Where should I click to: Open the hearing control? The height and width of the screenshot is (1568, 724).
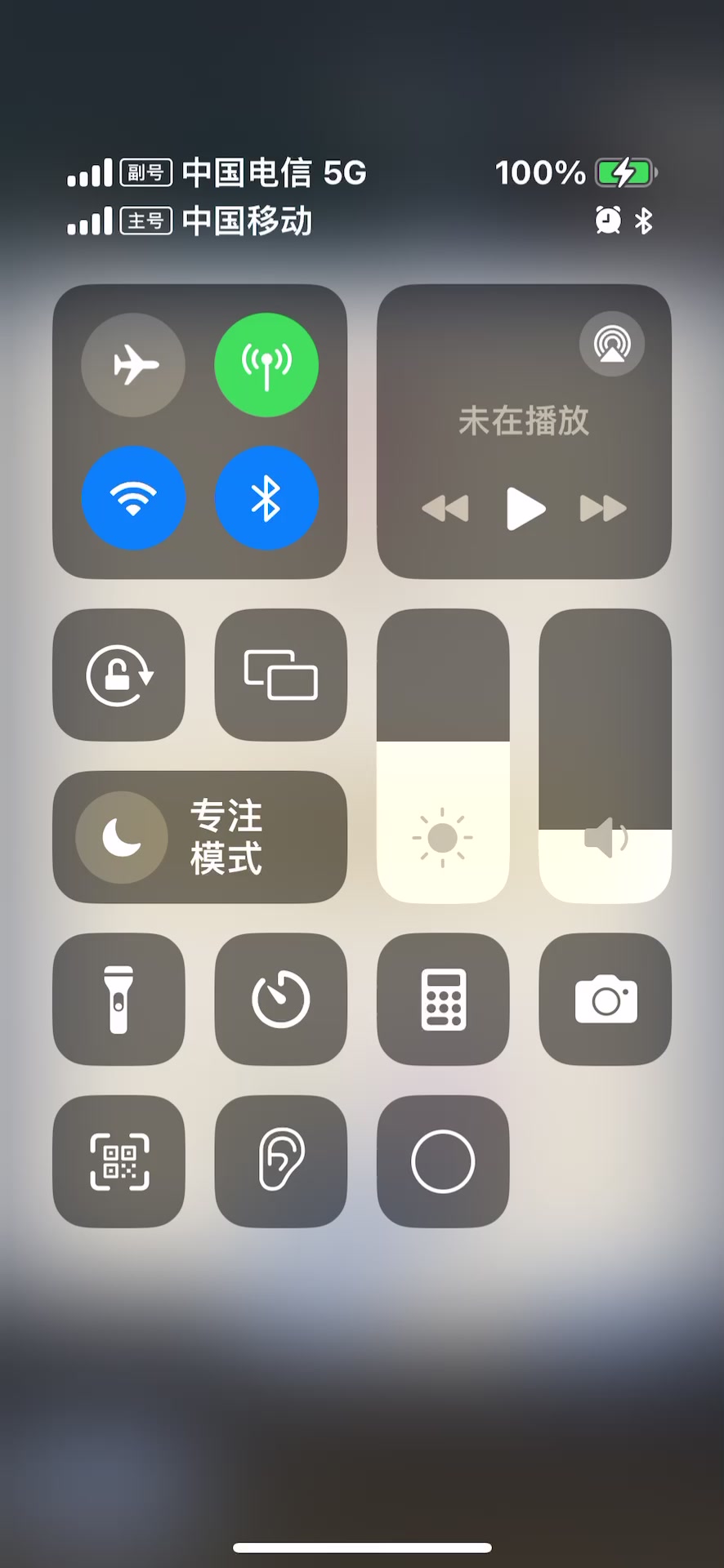click(x=281, y=1160)
